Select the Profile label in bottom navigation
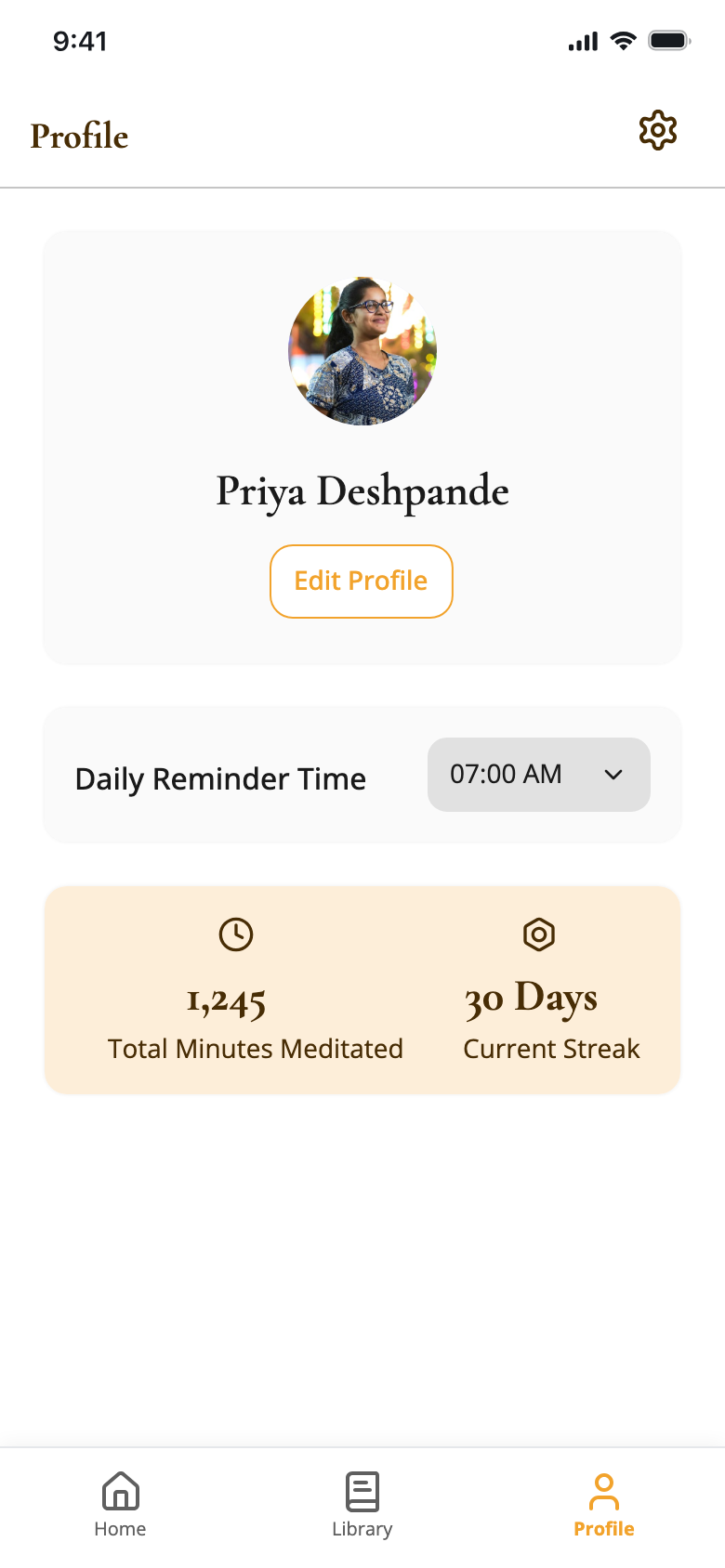The height and width of the screenshot is (1568, 725). (x=603, y=1529)
